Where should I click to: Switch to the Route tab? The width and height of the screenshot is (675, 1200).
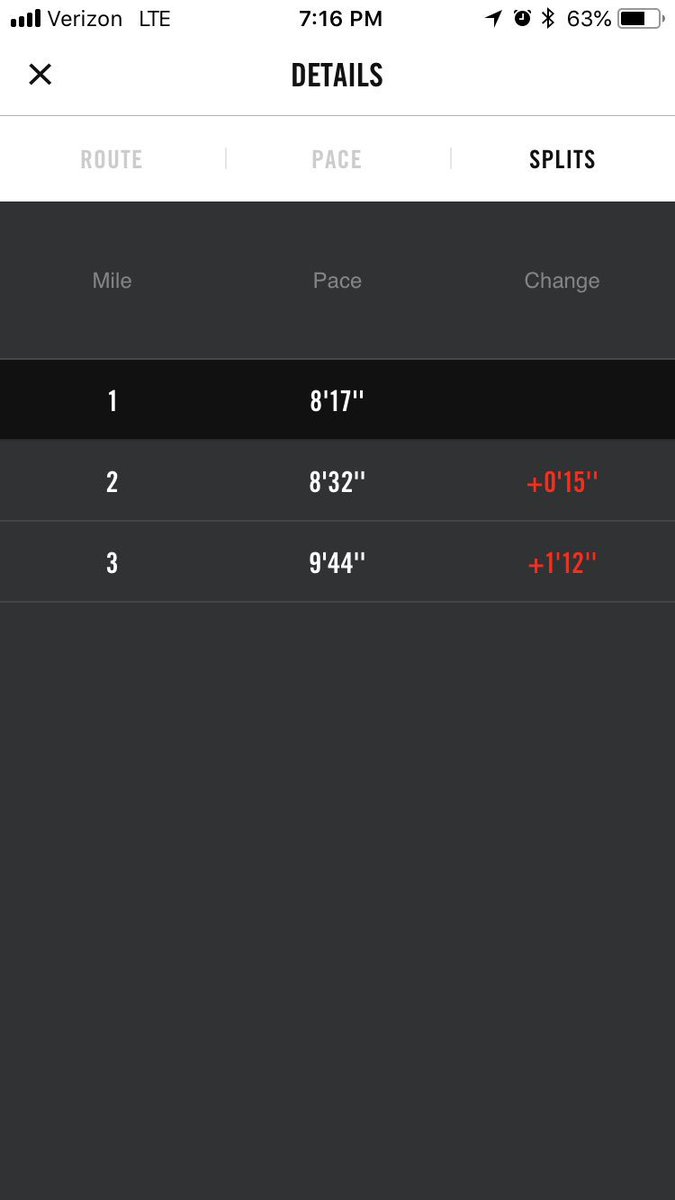pyautogui.click(x=111, y=159)
